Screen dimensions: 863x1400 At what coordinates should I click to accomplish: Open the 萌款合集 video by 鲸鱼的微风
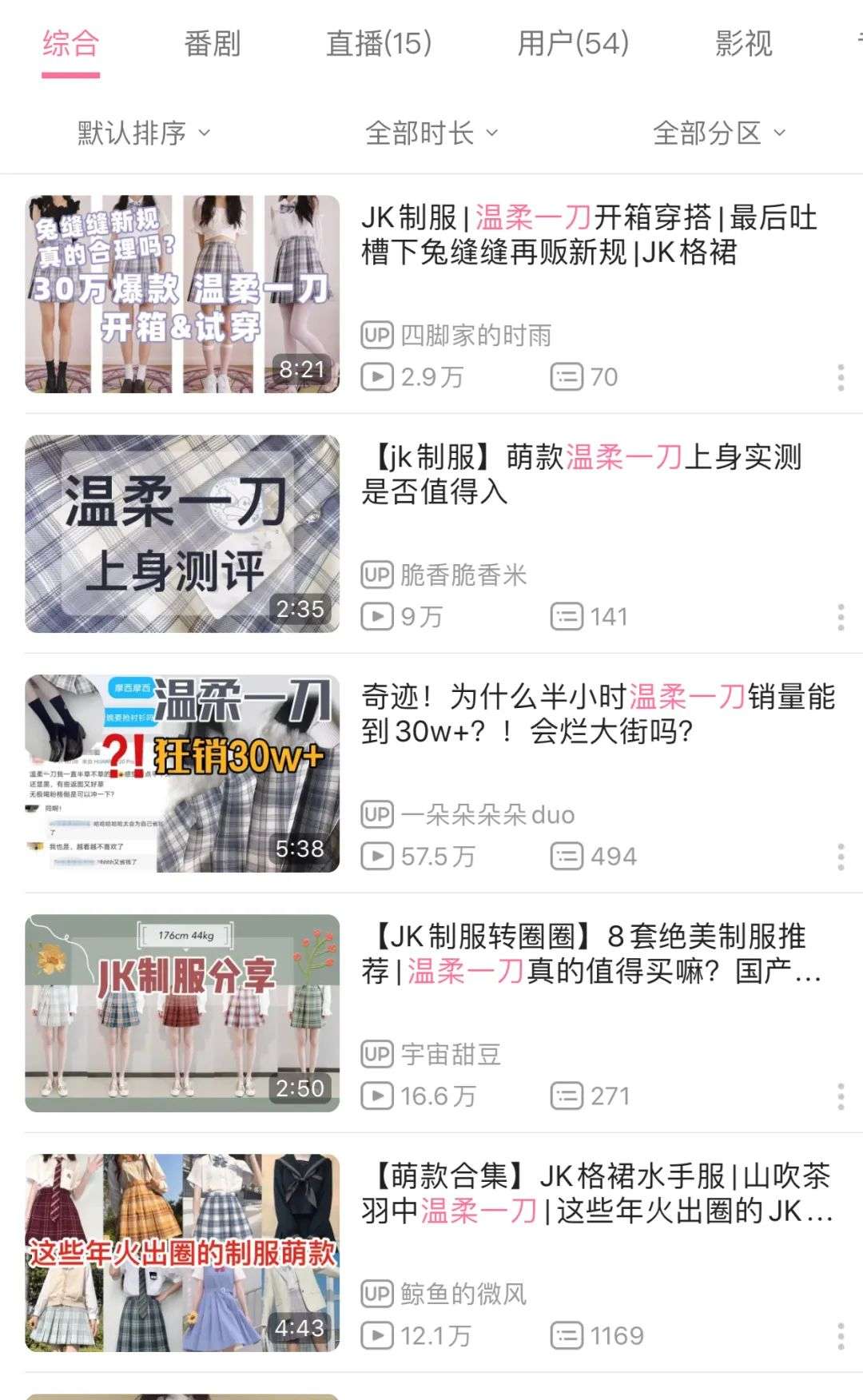click(596, 1194)
